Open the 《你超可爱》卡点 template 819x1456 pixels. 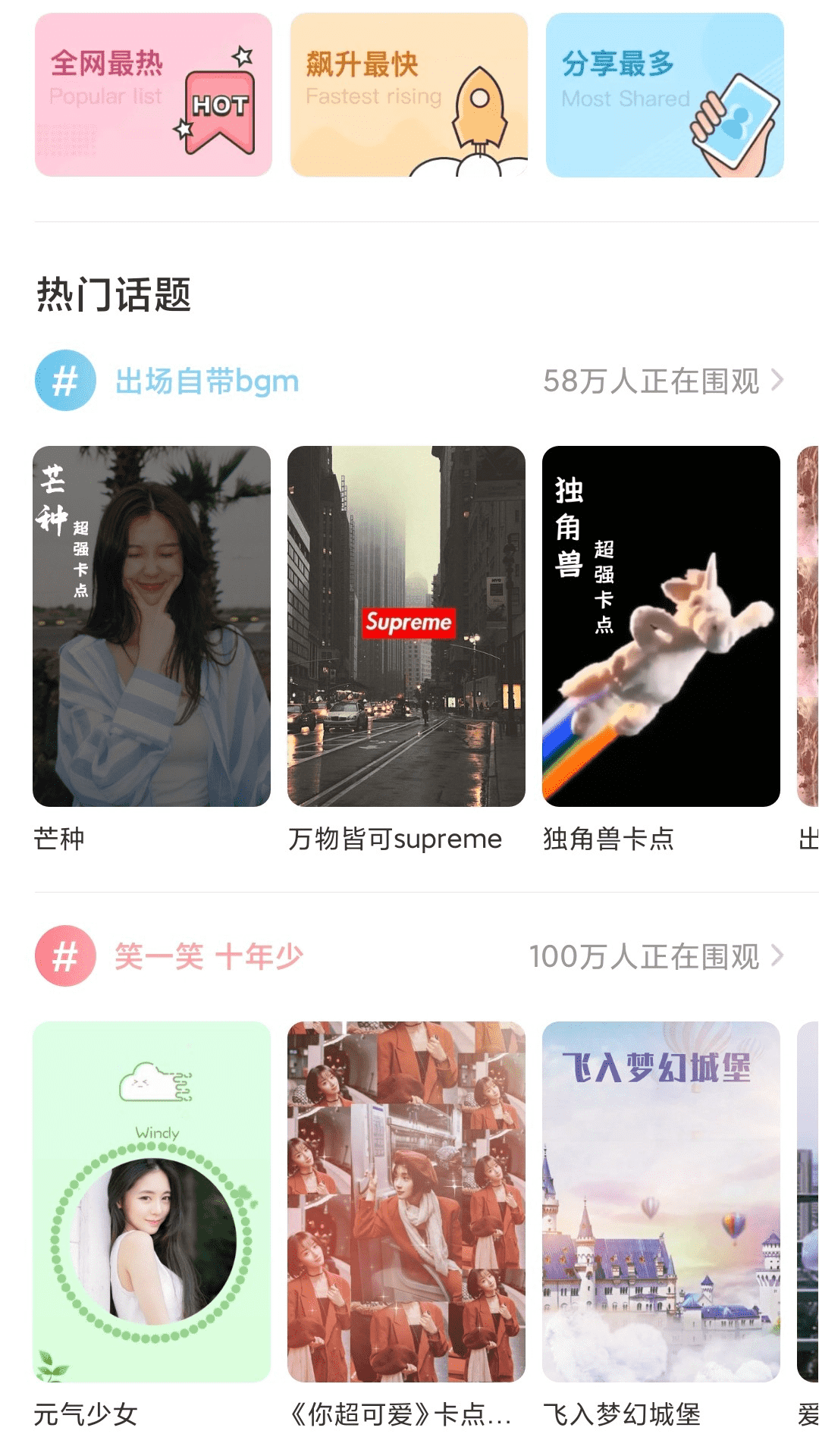tap(406, 1202)
